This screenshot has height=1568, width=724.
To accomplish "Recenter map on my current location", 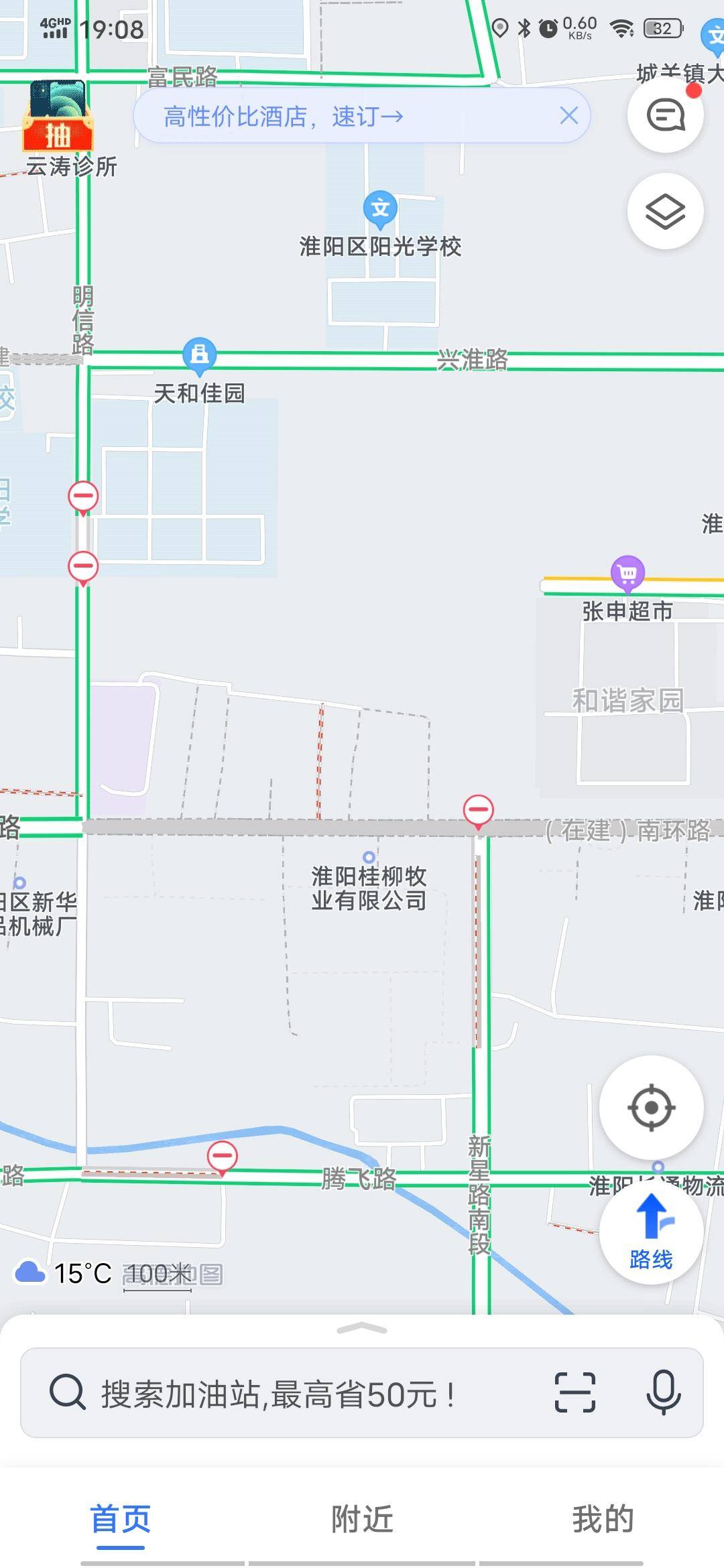I will pyautogui.click(x=651, y=1107).
